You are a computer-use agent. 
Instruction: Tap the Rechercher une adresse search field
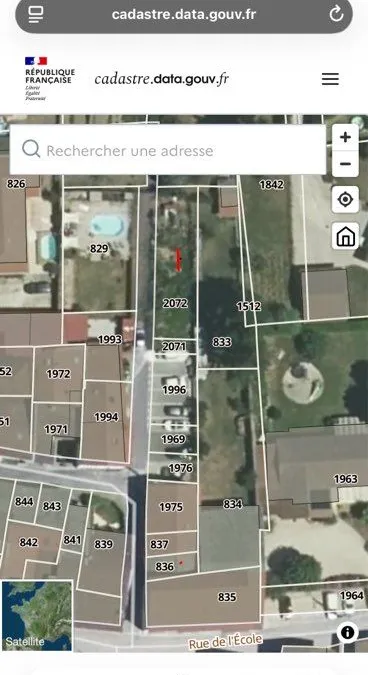pyautogui.click(x=167, y=150)
